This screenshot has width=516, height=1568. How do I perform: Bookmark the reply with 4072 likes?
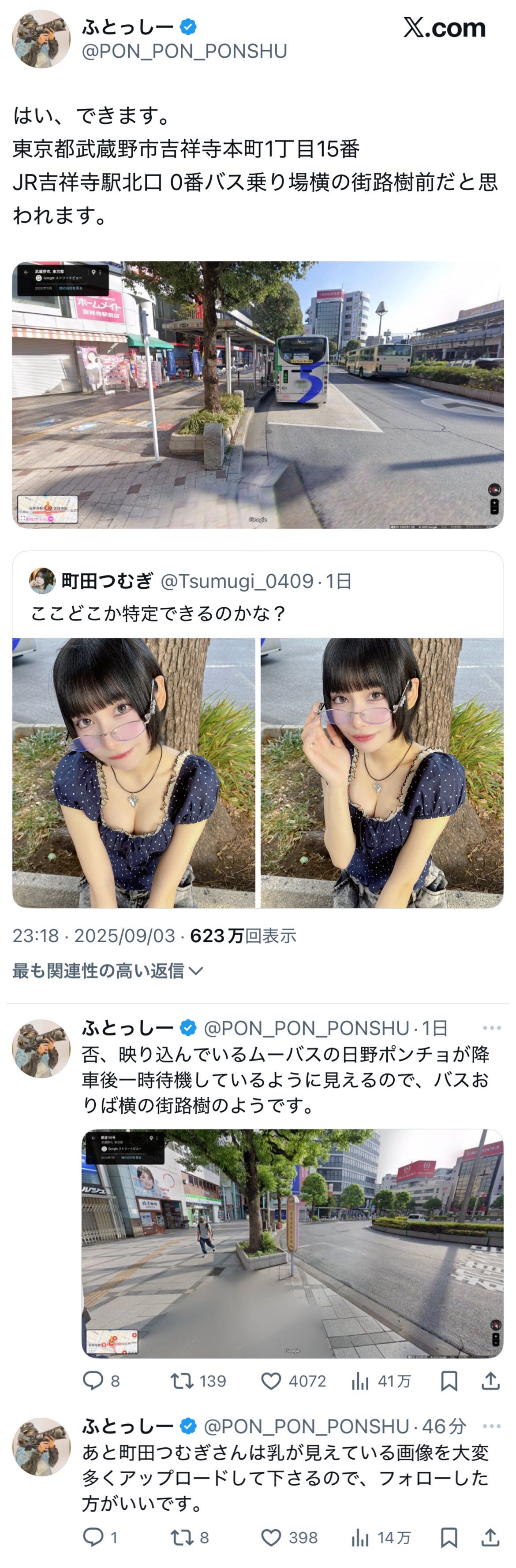coord(449,1381)
